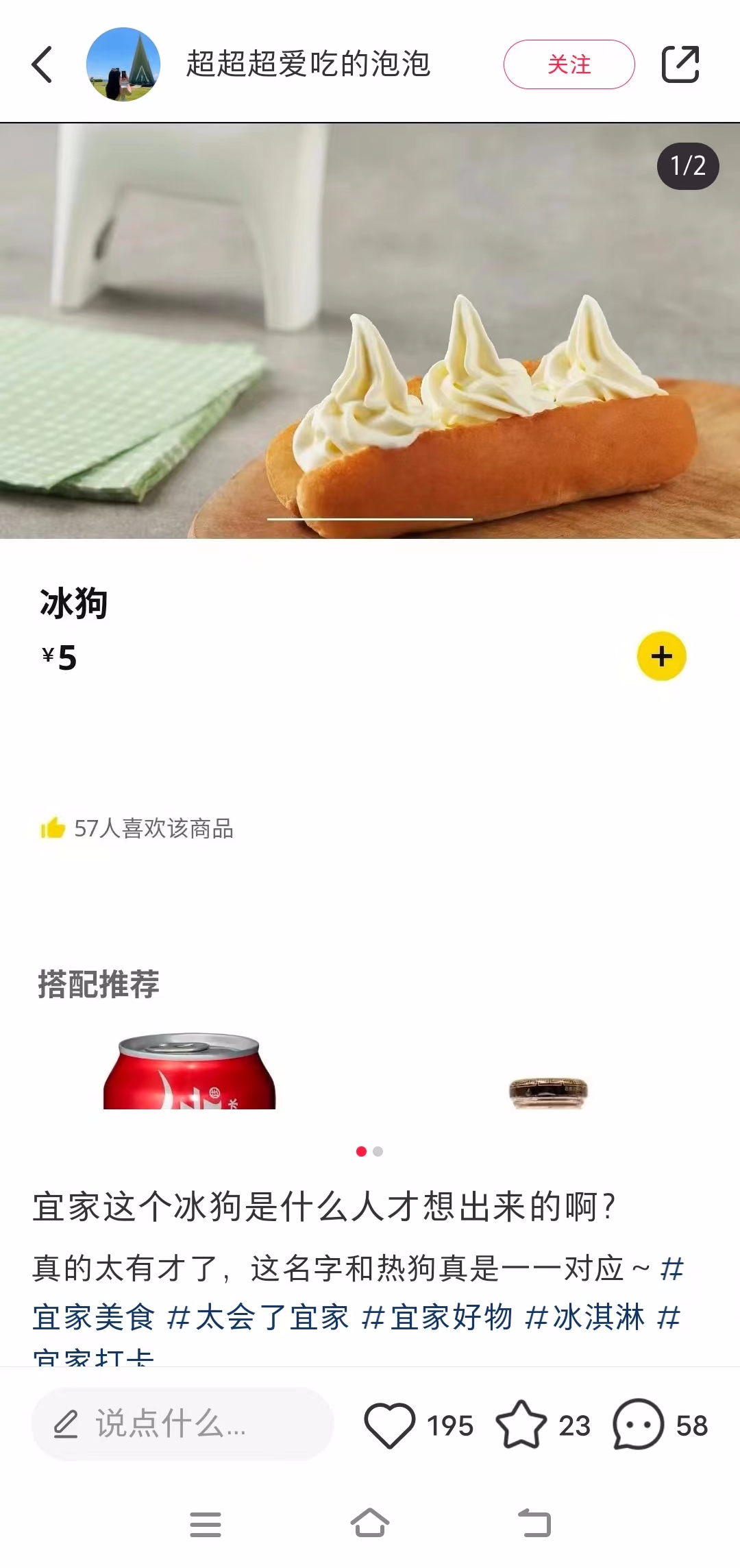Open recent apps menu
This screenshot has height=1568, width=740.
[205, 1523]
